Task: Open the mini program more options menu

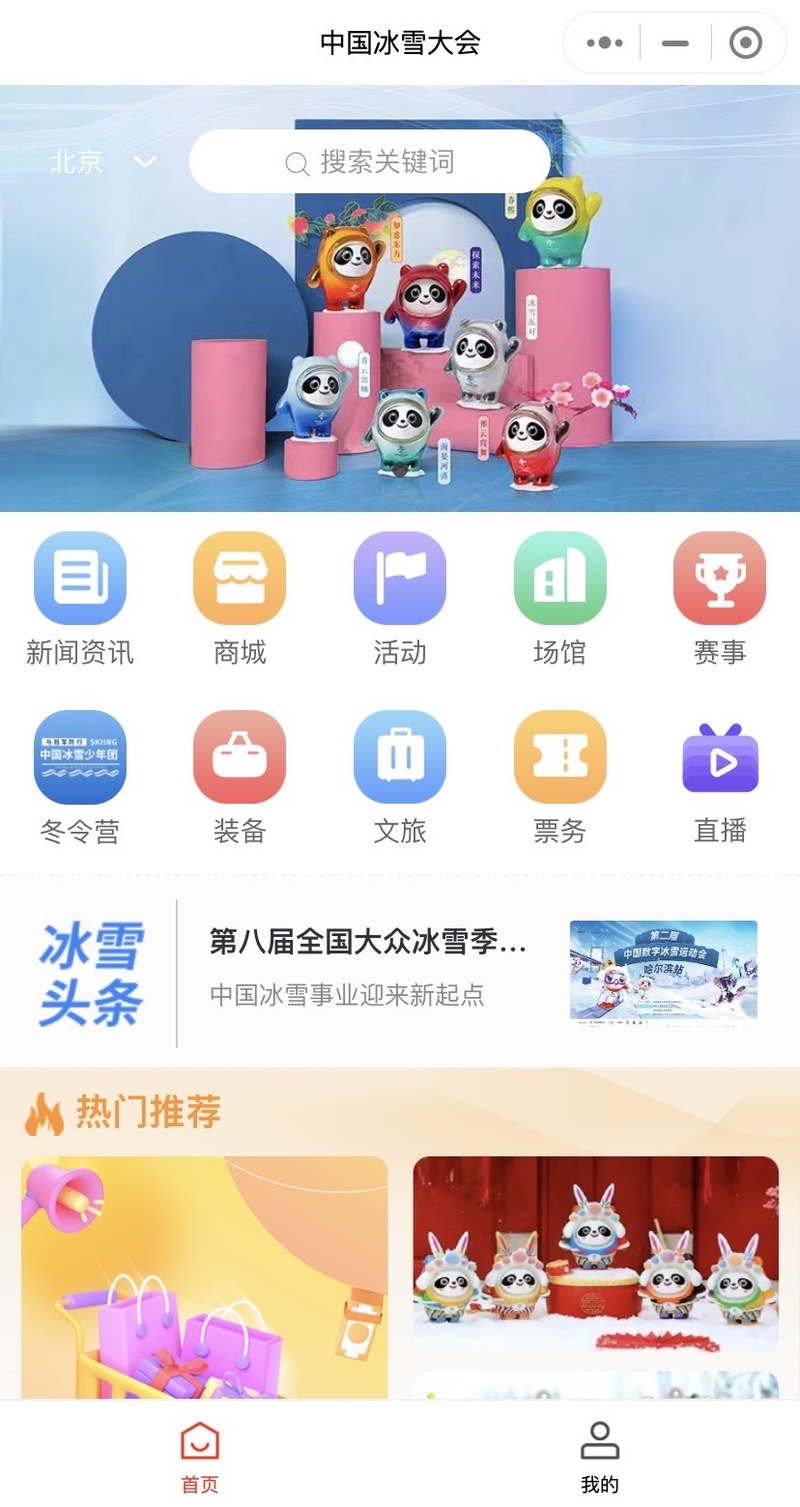Action: click(605, 43)
